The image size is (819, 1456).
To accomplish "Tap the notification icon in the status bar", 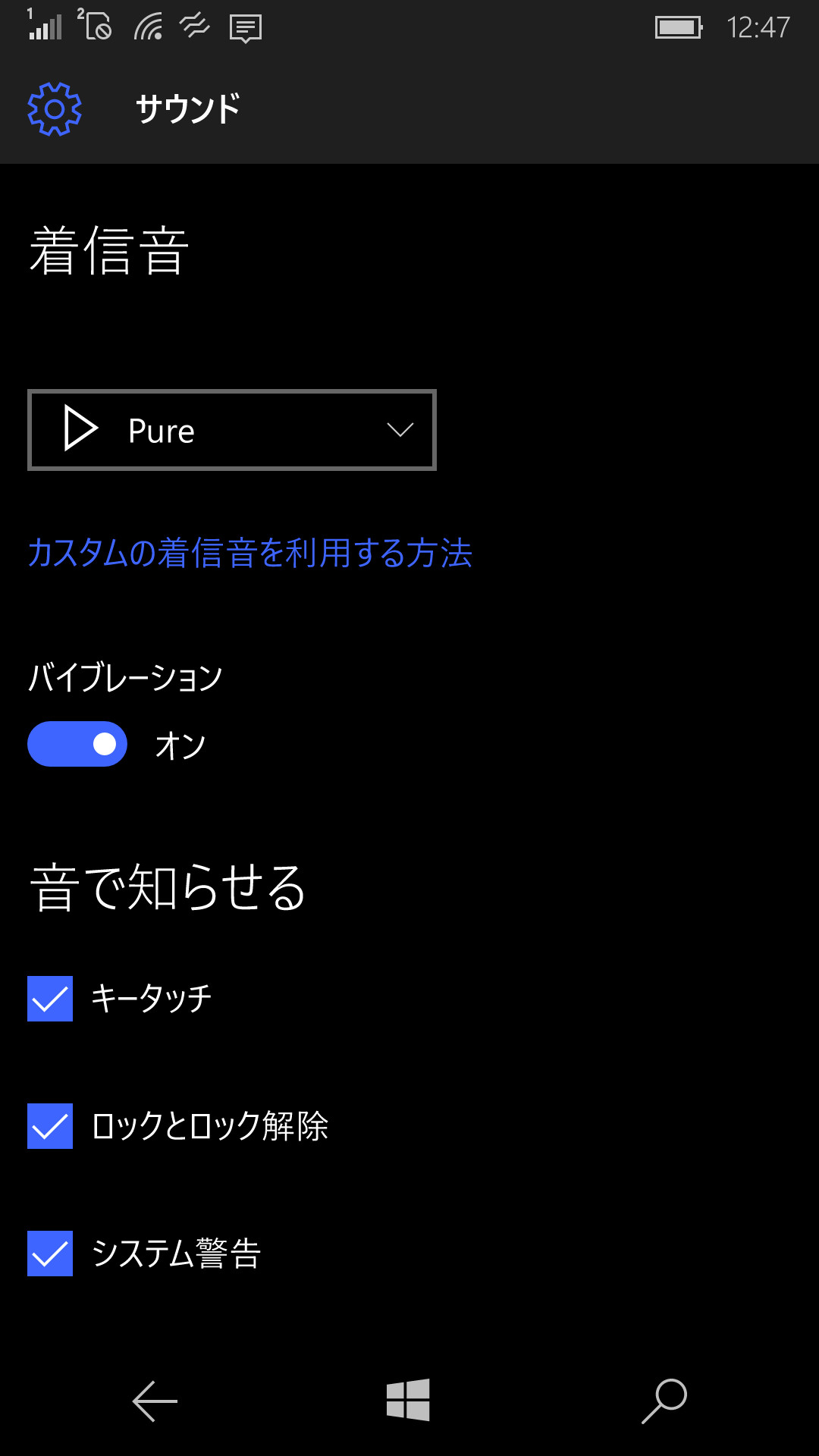I will point(246,29).
